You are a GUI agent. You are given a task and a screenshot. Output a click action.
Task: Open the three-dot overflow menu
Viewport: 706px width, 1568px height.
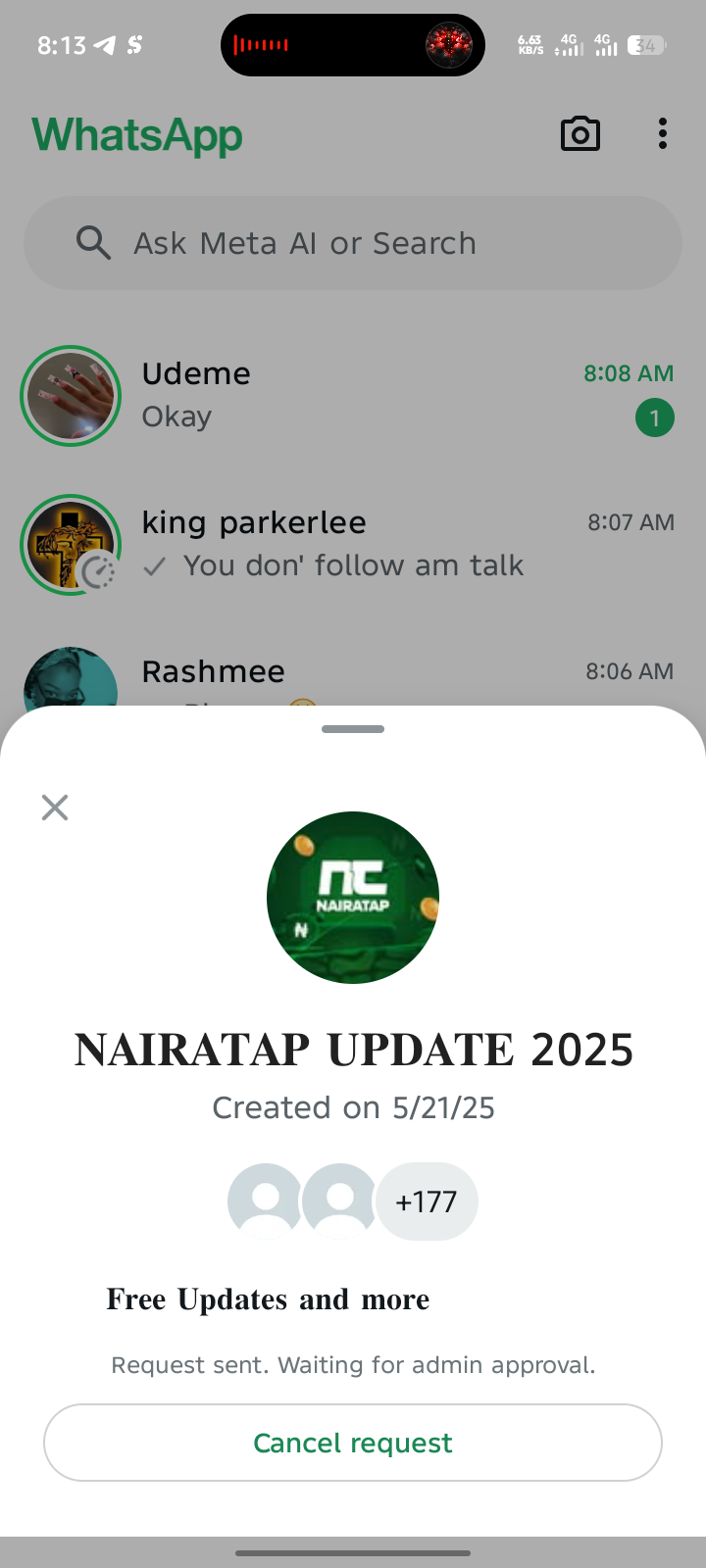pos(663,134)
